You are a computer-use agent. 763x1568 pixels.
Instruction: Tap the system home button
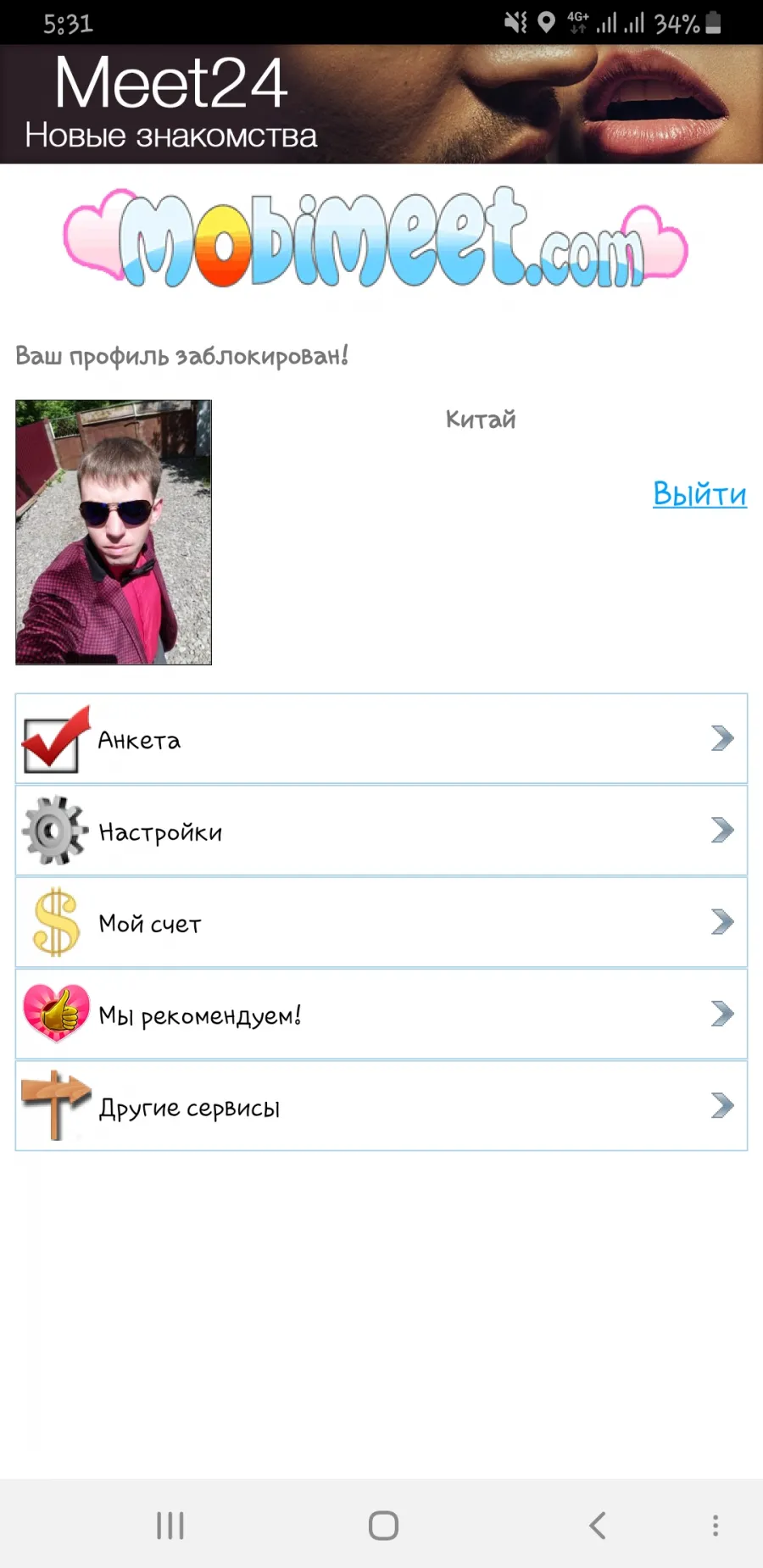383,1526
